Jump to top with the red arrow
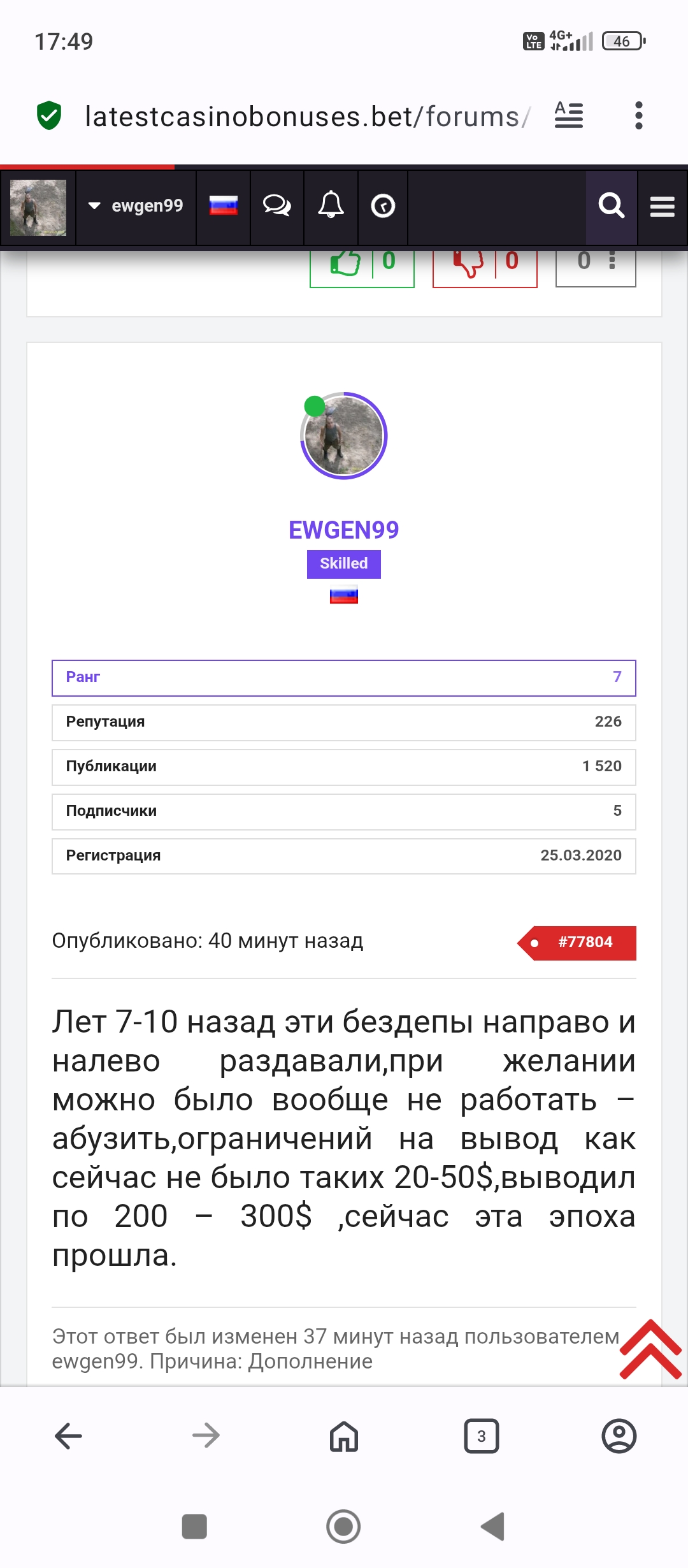This screenshot has height=1568, width=688. [x=650, y=1349]
